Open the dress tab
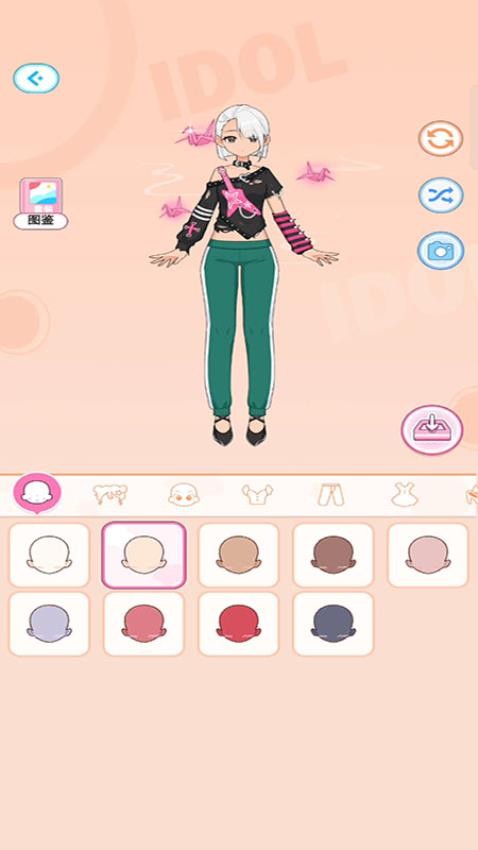478x850 pixels. coord(405,494)
